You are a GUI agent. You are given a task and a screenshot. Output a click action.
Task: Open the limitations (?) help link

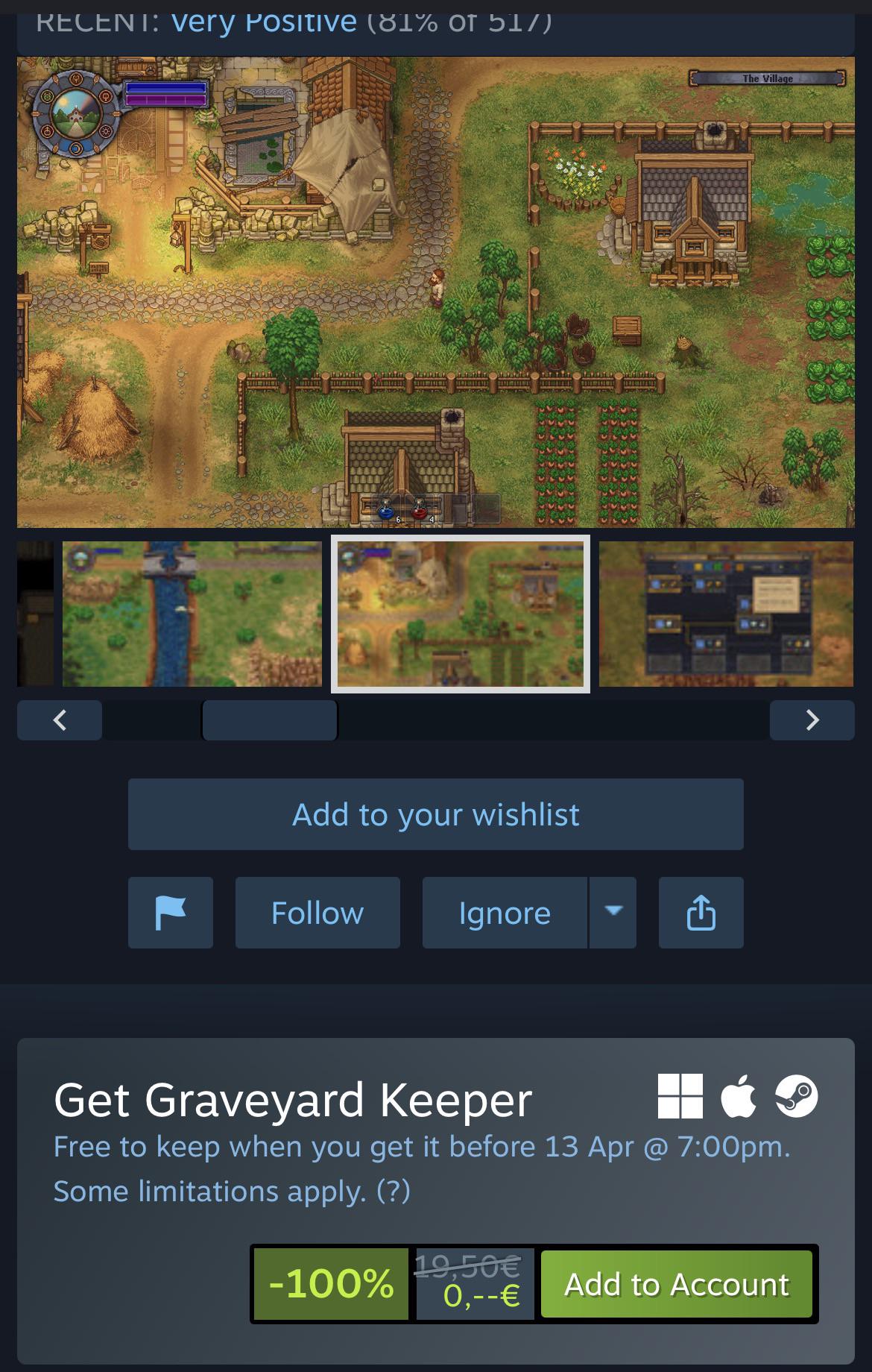pyautogui.click(x=393, y=1192)
